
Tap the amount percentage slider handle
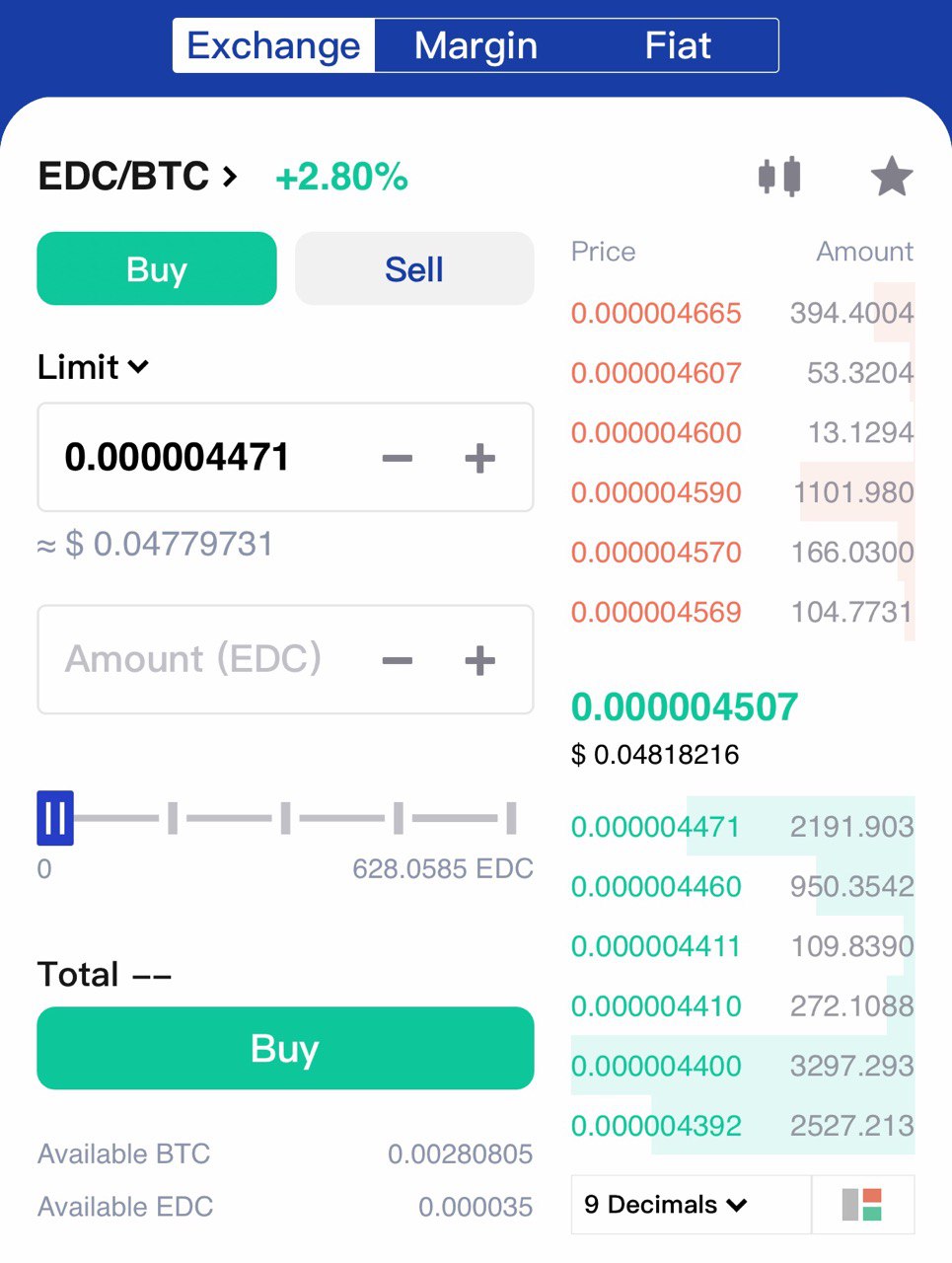pos(55,818)
